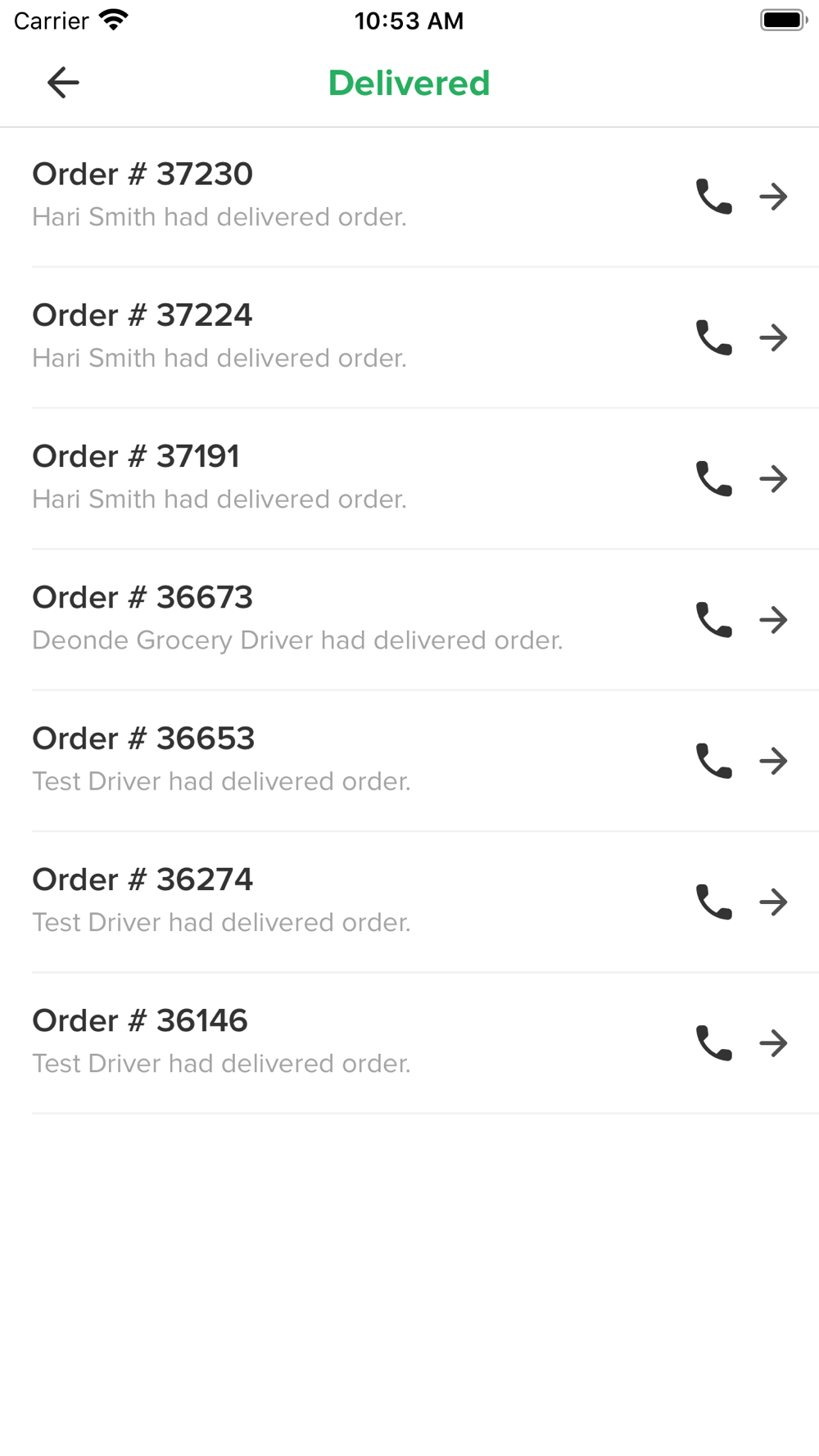Open details arrow for Order # 37230
This screenshot has height=1456, width=819.
(x=773, y=197)
